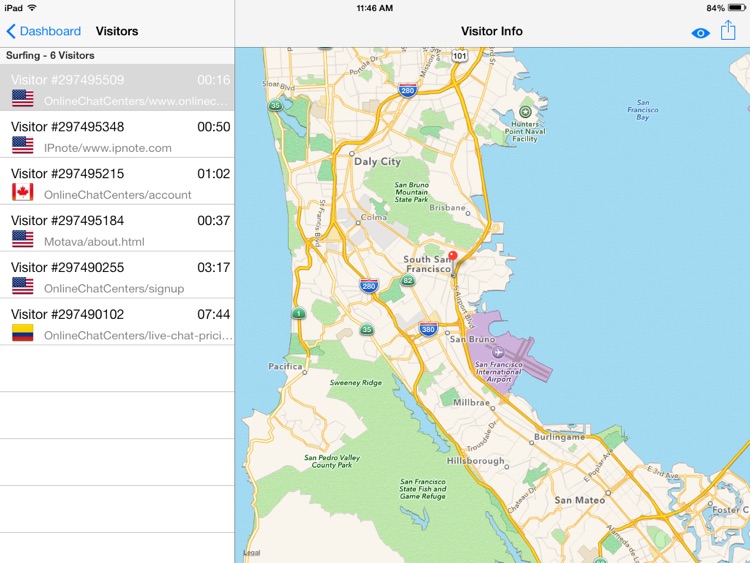View Visitor #297490102 on live-chat-pricing
This screenshot has width=750, height=563.
coord(117,322)
